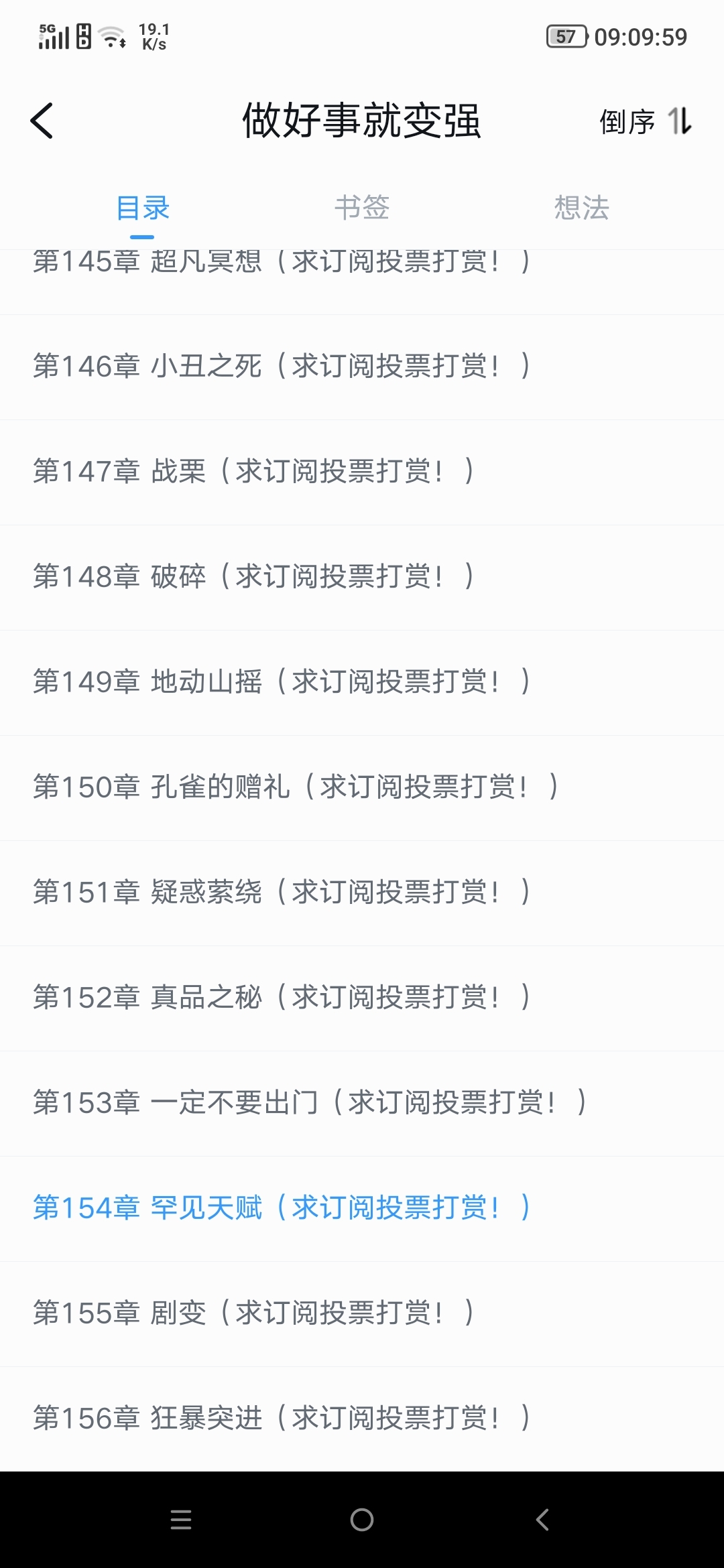724x1568 pixels.
Task: Open chapter 第149章 地动山摇
Action: [282, 682]
